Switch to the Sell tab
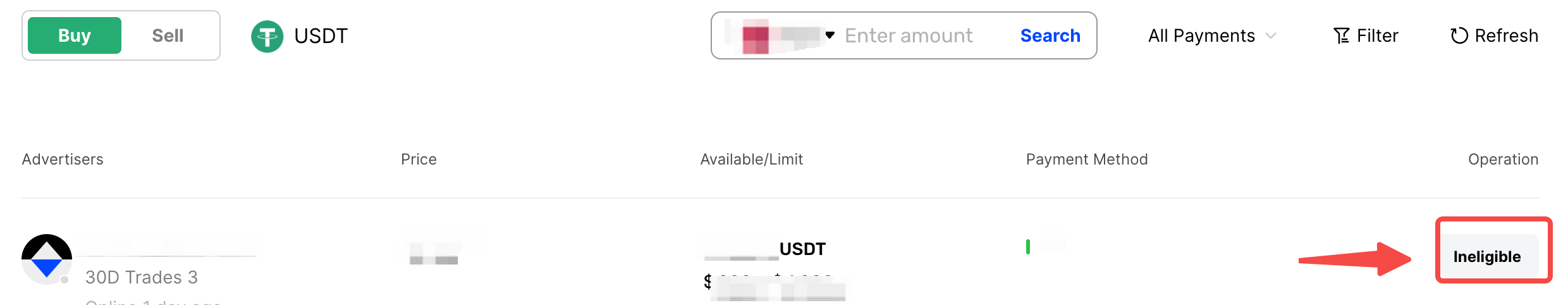The width and height of the screenshot is (1568, 305). (x=168, y=35)
